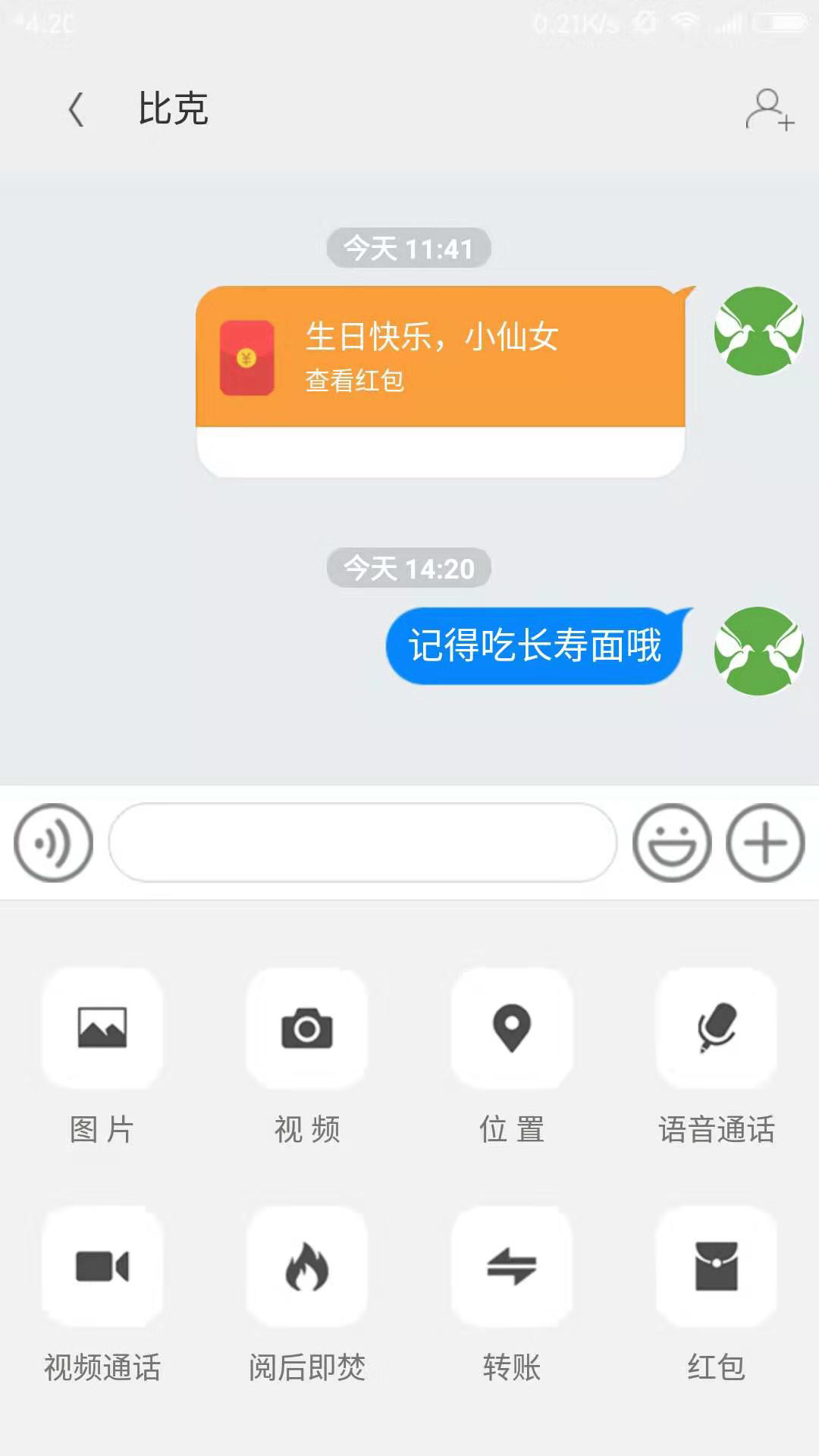Go back from the 比克 chat
Viewport: 819px width, 1456px height.
tap(76, 109)
